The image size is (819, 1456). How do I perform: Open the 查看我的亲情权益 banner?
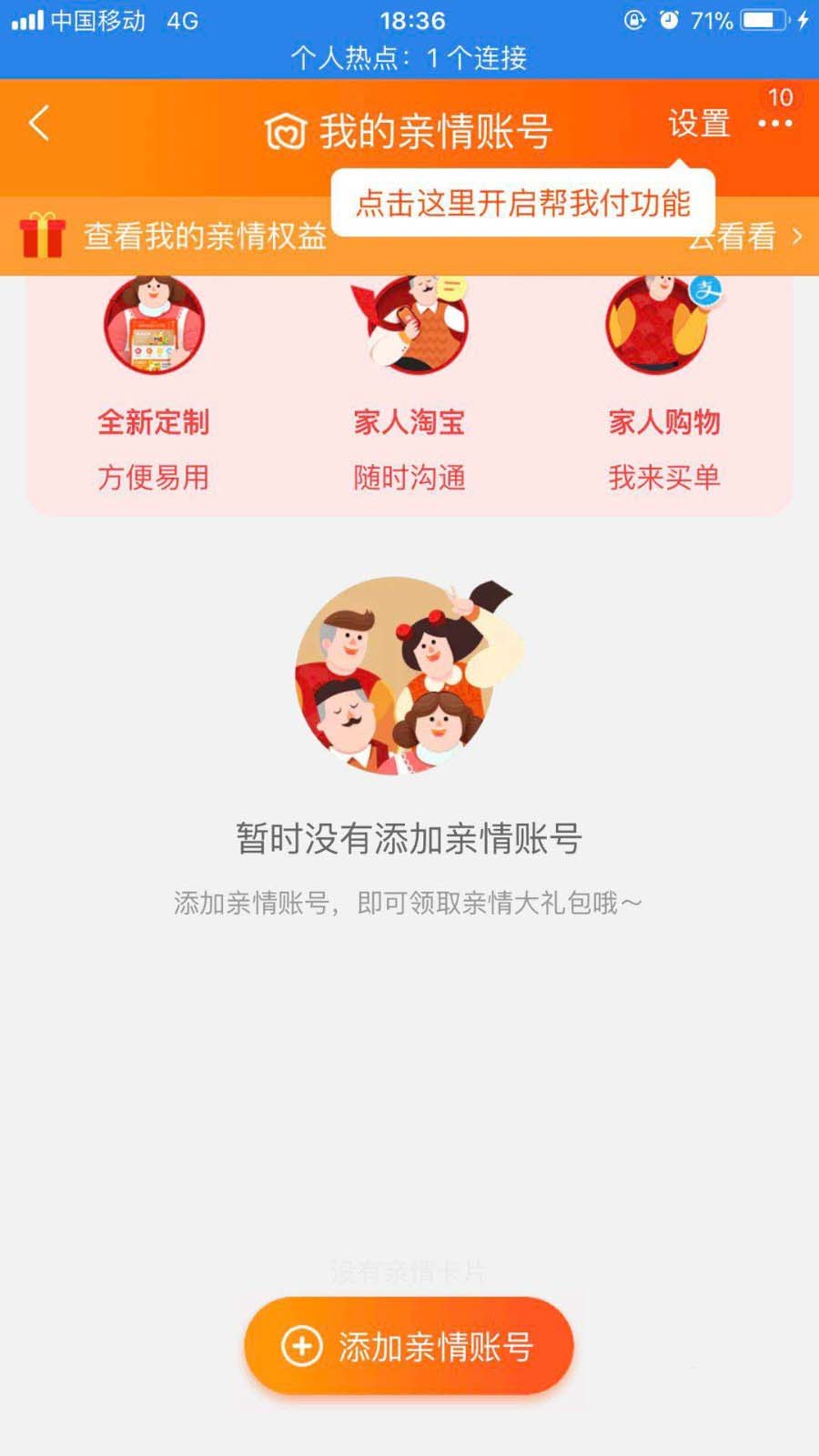coord(205,237)
